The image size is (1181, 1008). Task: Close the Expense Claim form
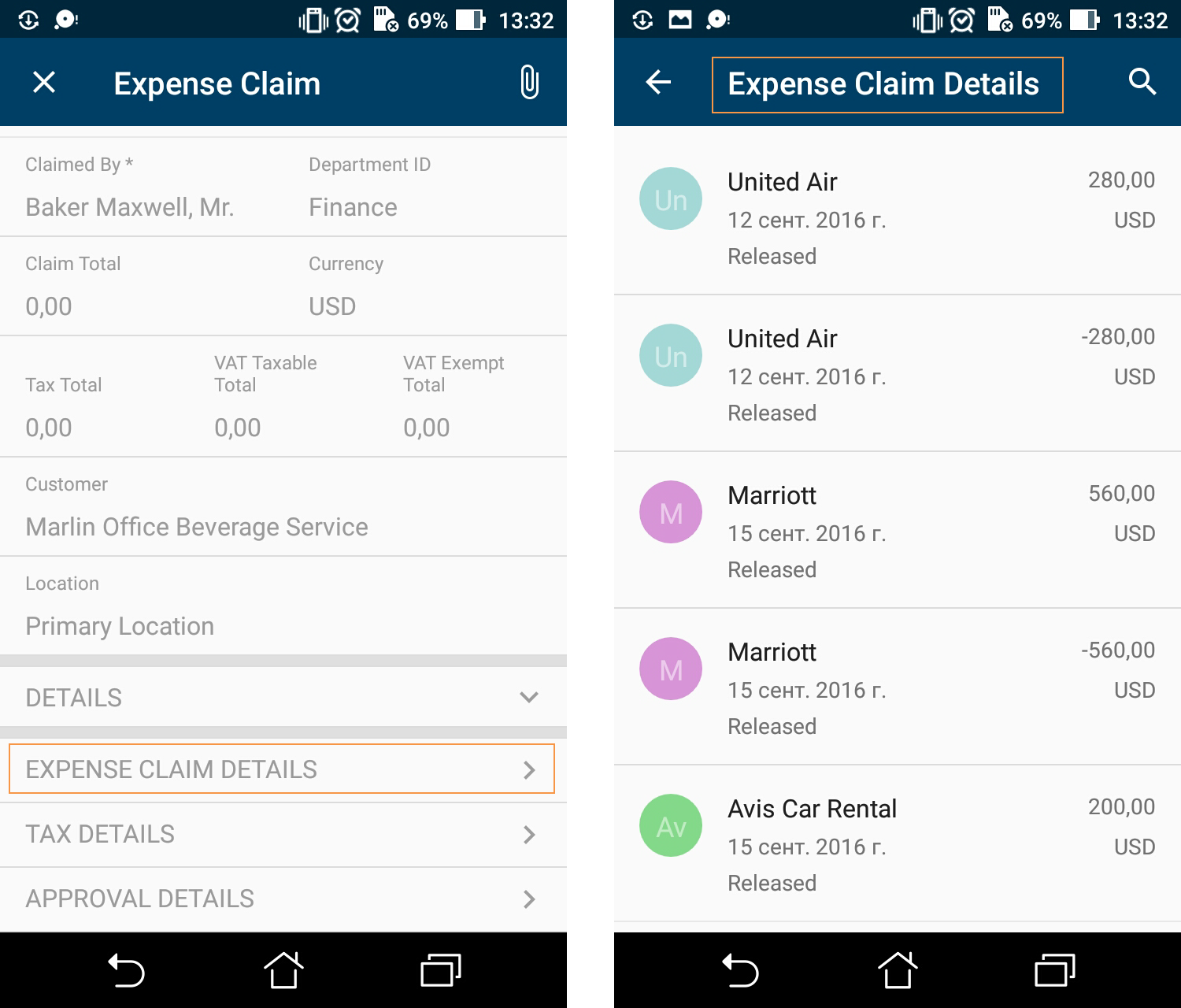(44, 82)
